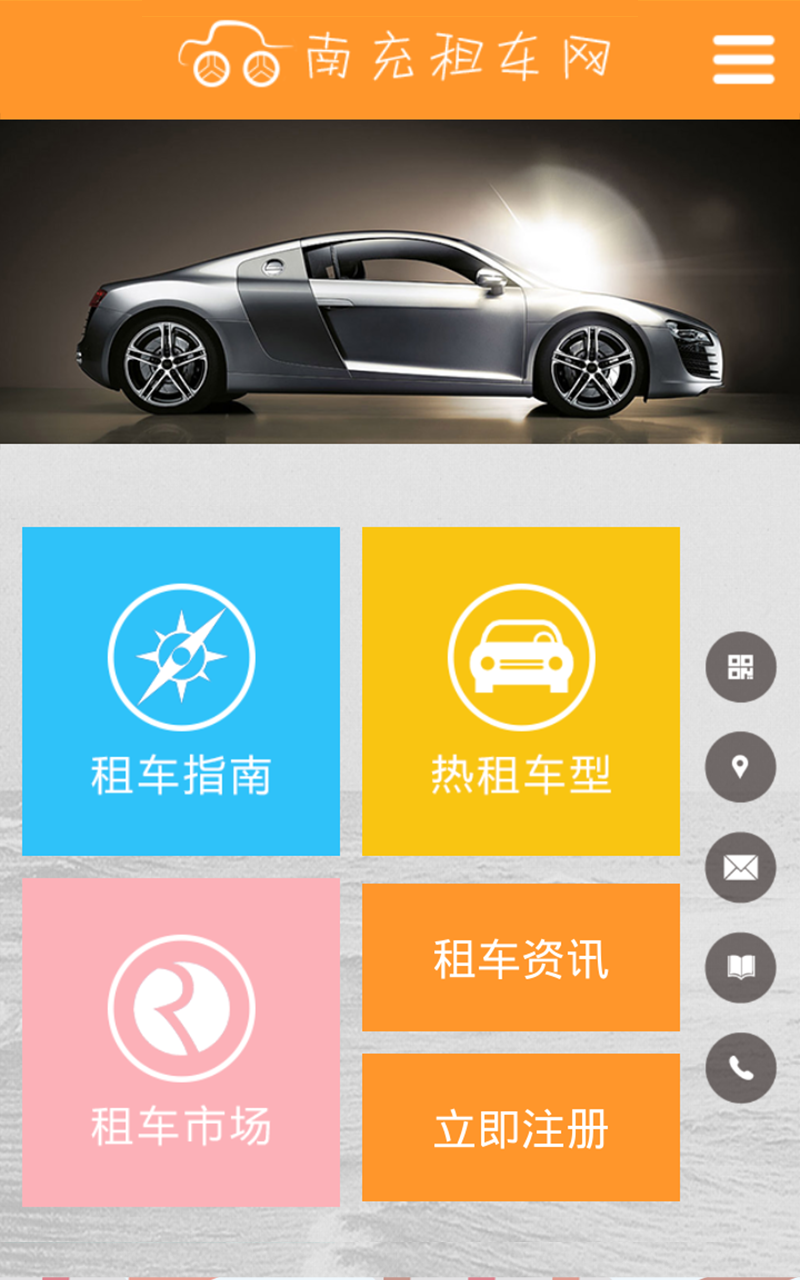Tap the envelope message icon

(740, 867)
